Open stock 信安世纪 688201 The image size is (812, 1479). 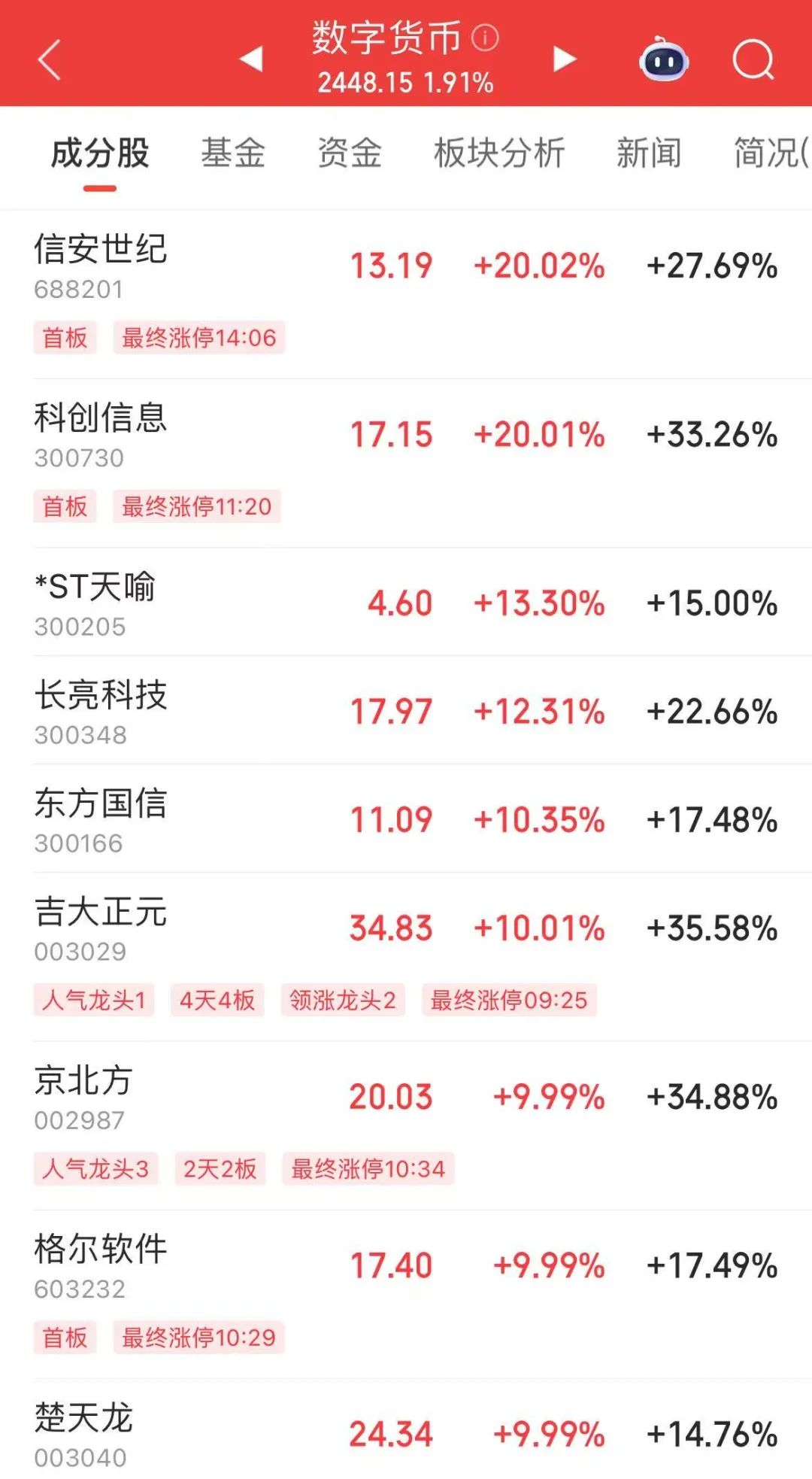pos(406,294)
